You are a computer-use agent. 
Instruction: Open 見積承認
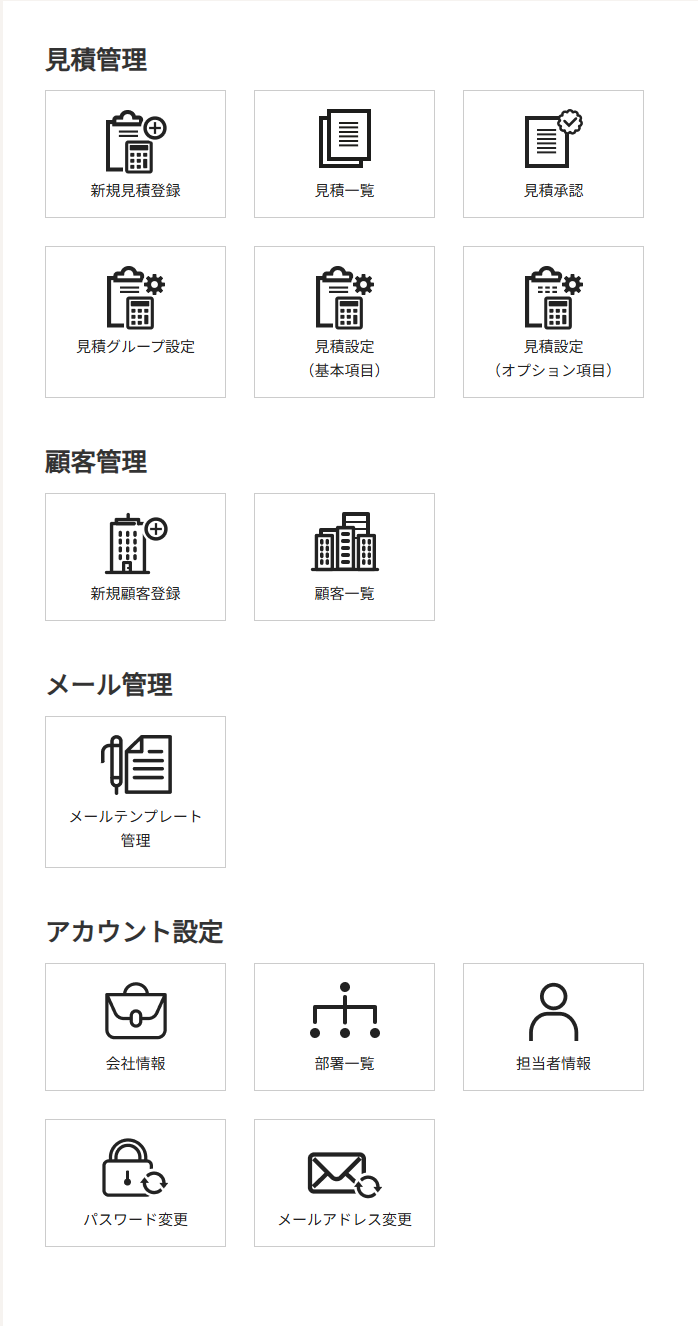click(x=553, y=154)
